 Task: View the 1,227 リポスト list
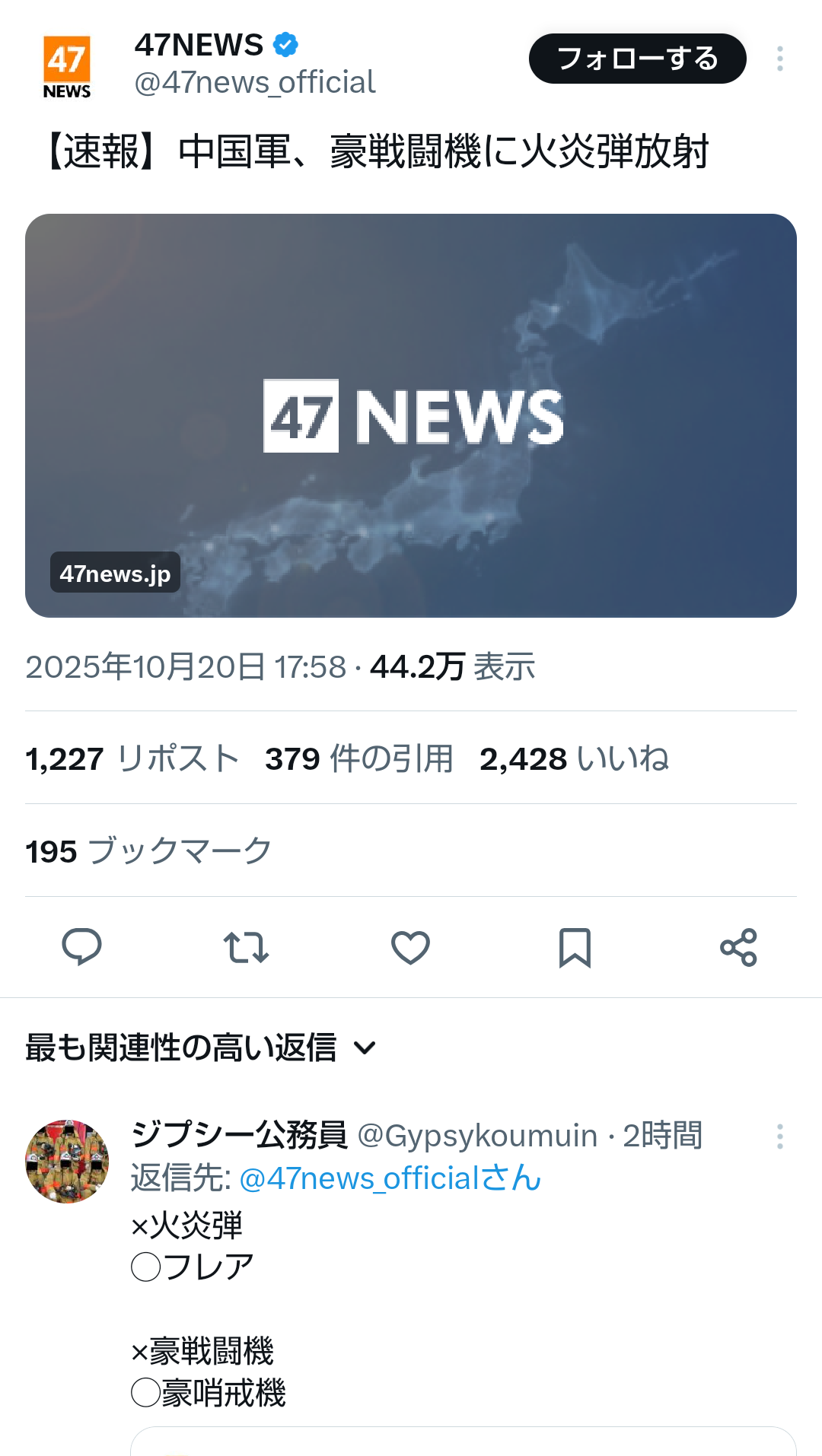132,758
